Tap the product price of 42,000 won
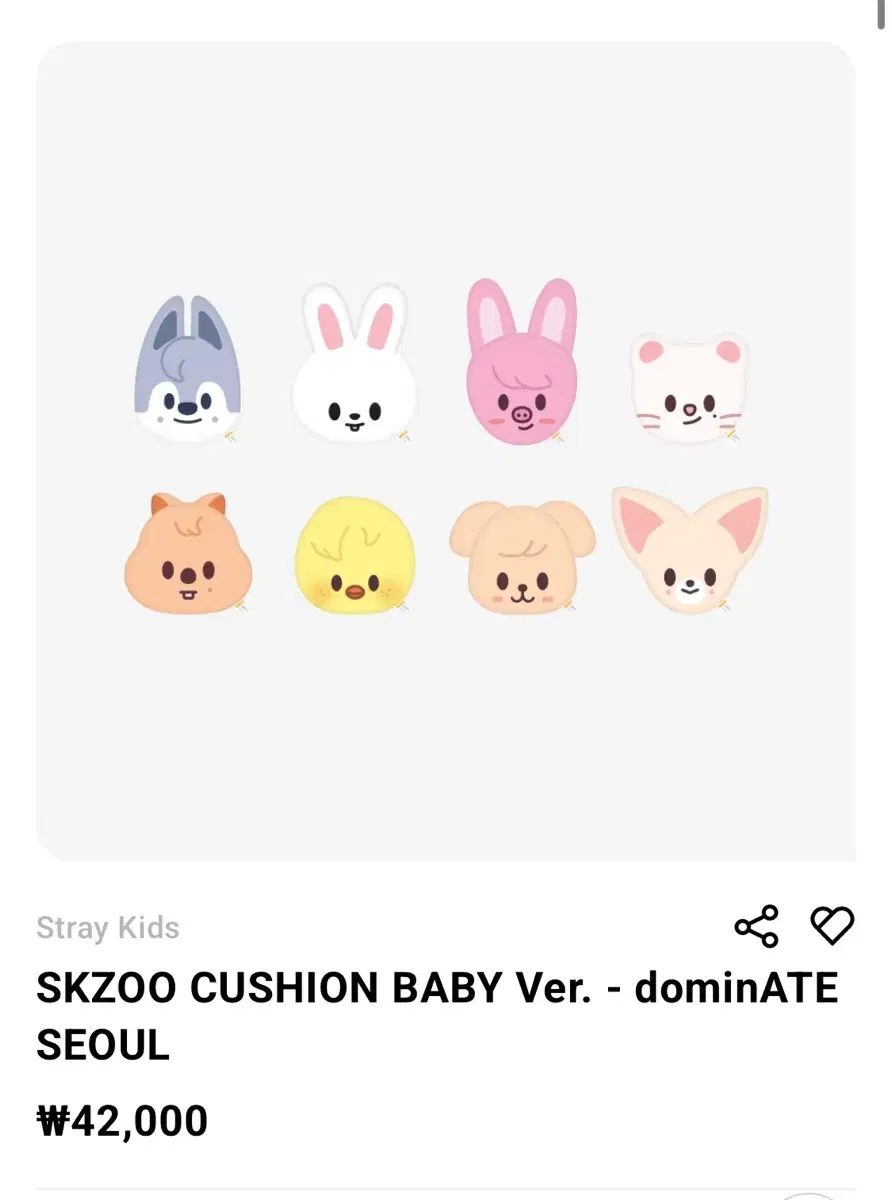The height and width of the screenshot is (1200, 892). (x=122, y=1121)
